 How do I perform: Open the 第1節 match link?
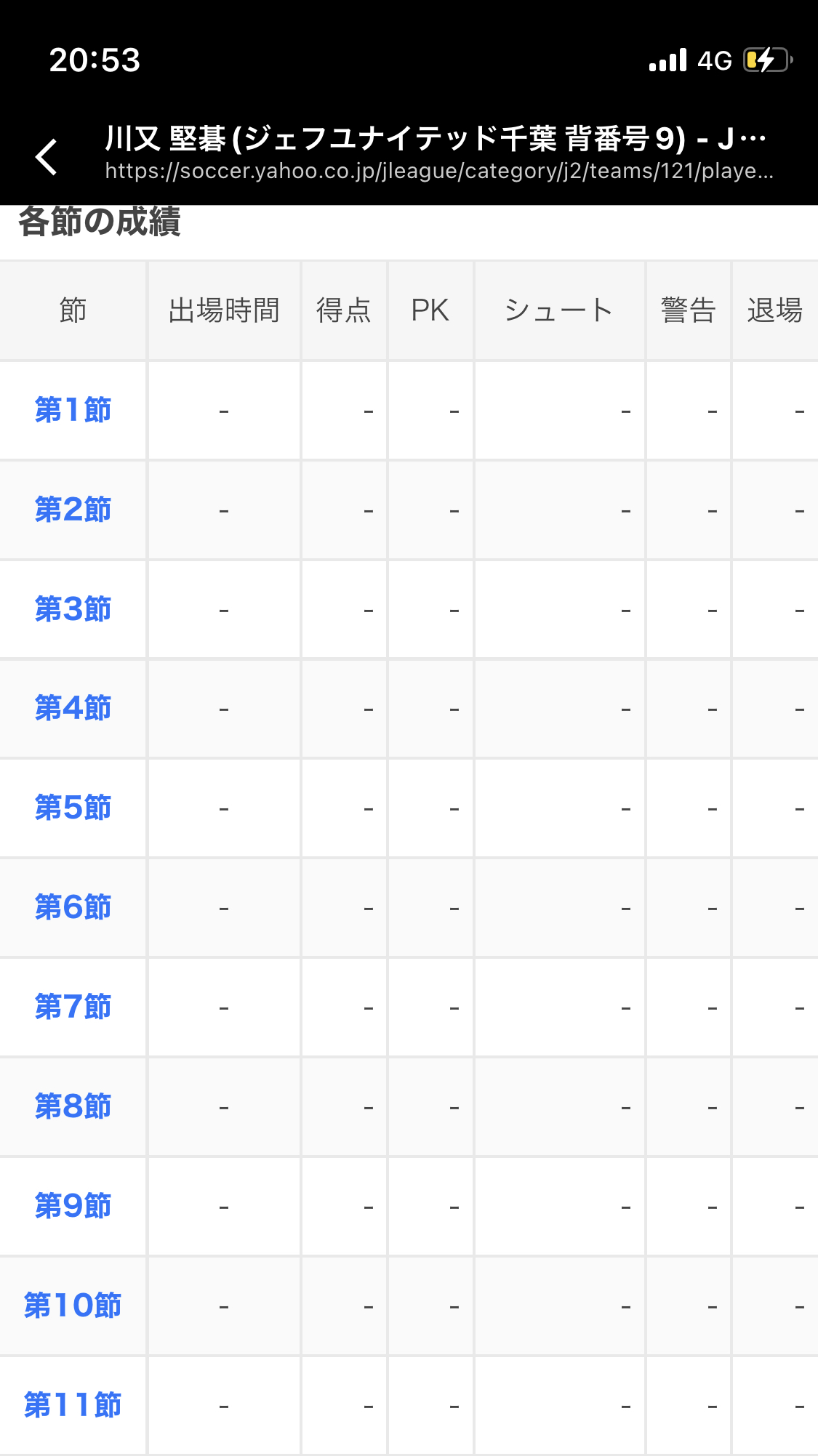tap(73, 411)
